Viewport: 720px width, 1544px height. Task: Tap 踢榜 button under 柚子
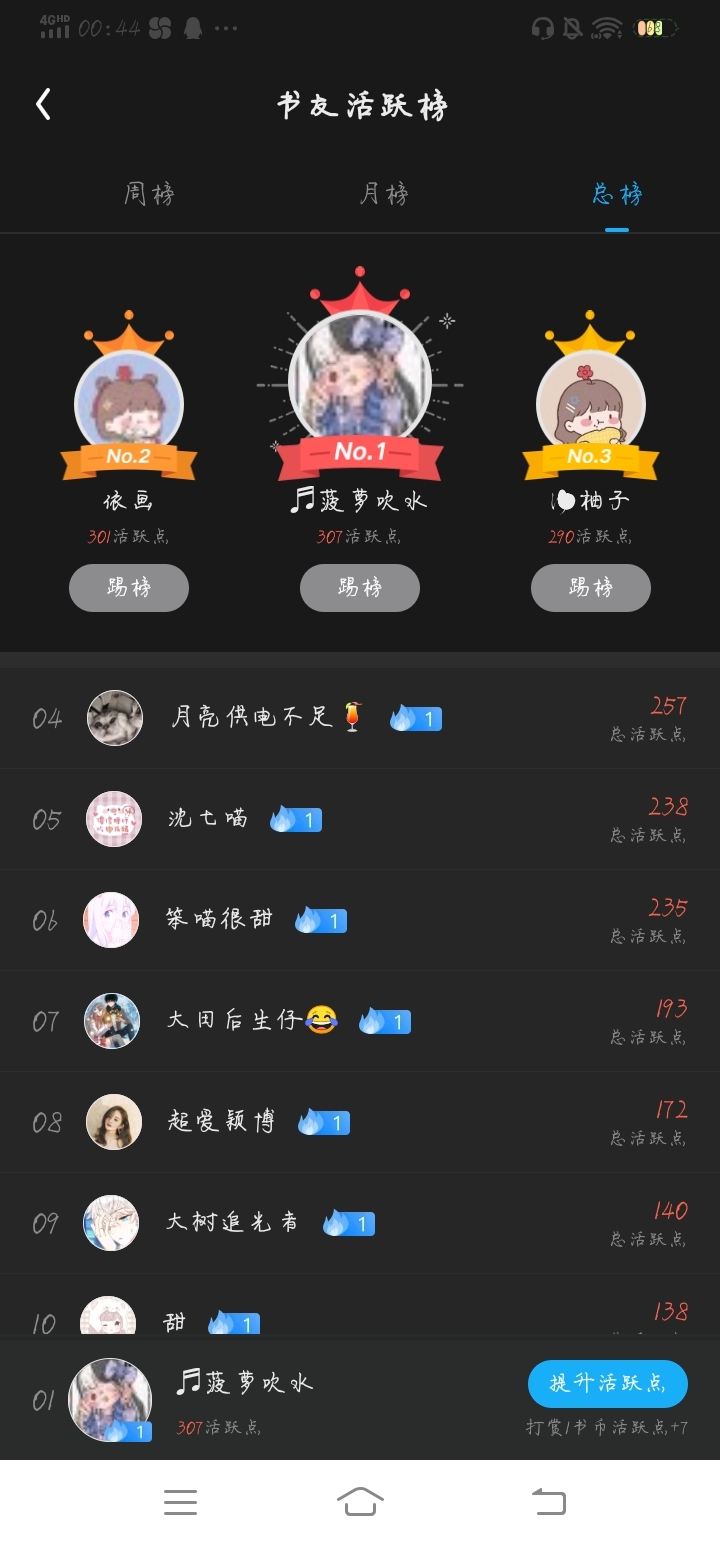point(591,587)
